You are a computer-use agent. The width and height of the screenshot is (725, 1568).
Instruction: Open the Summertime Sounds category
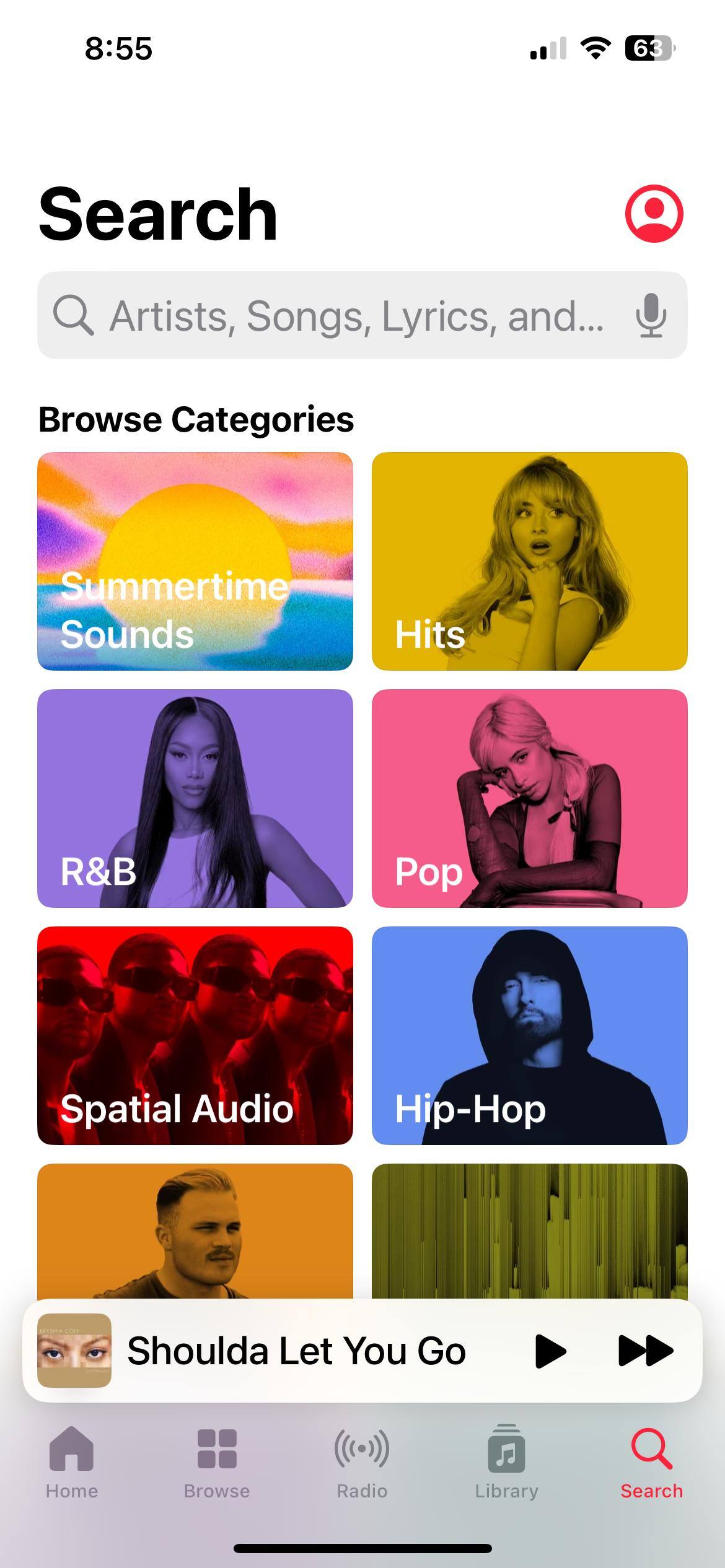[x=195, y=561]
